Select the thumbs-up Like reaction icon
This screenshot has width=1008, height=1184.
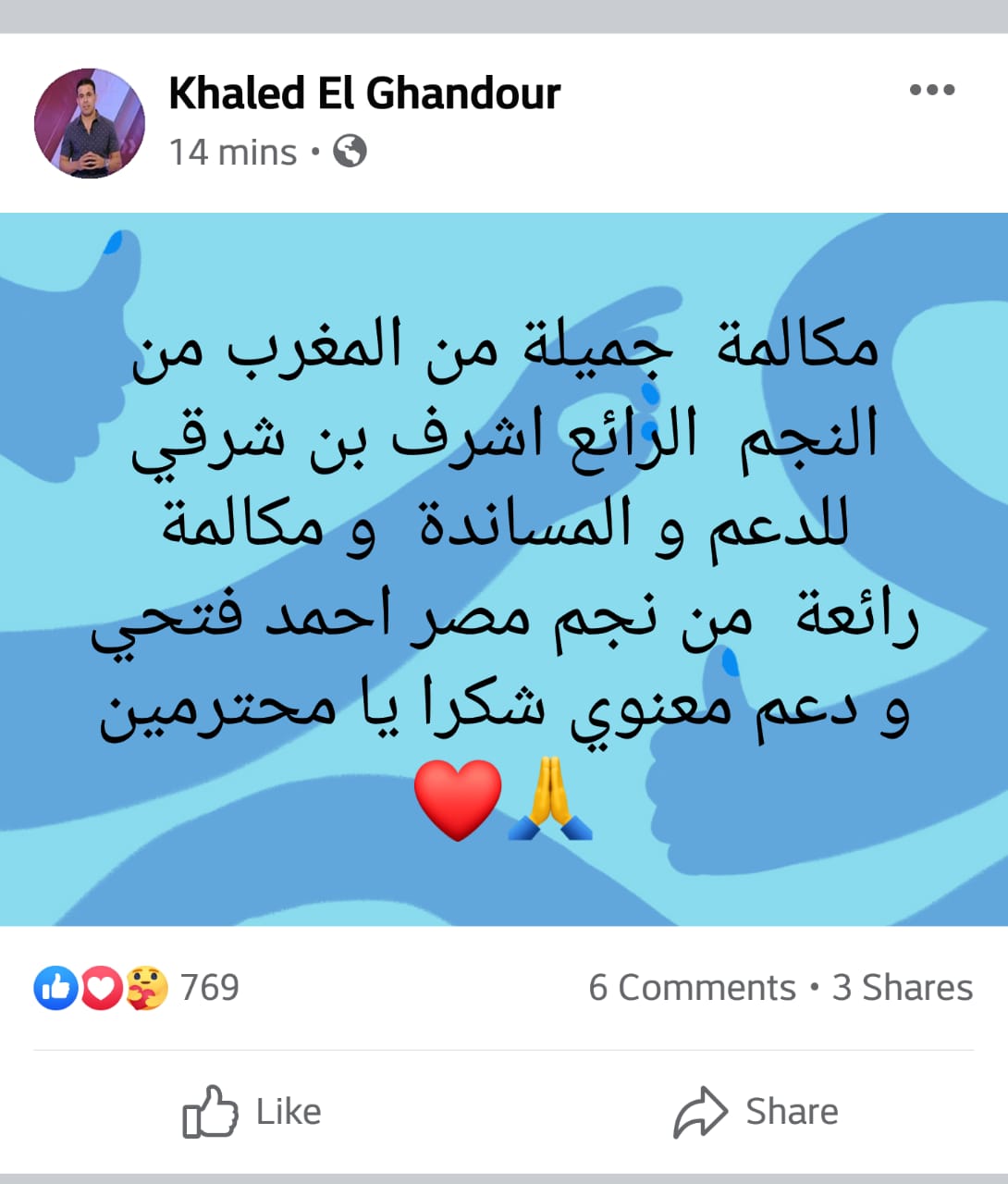coord(54,987)
